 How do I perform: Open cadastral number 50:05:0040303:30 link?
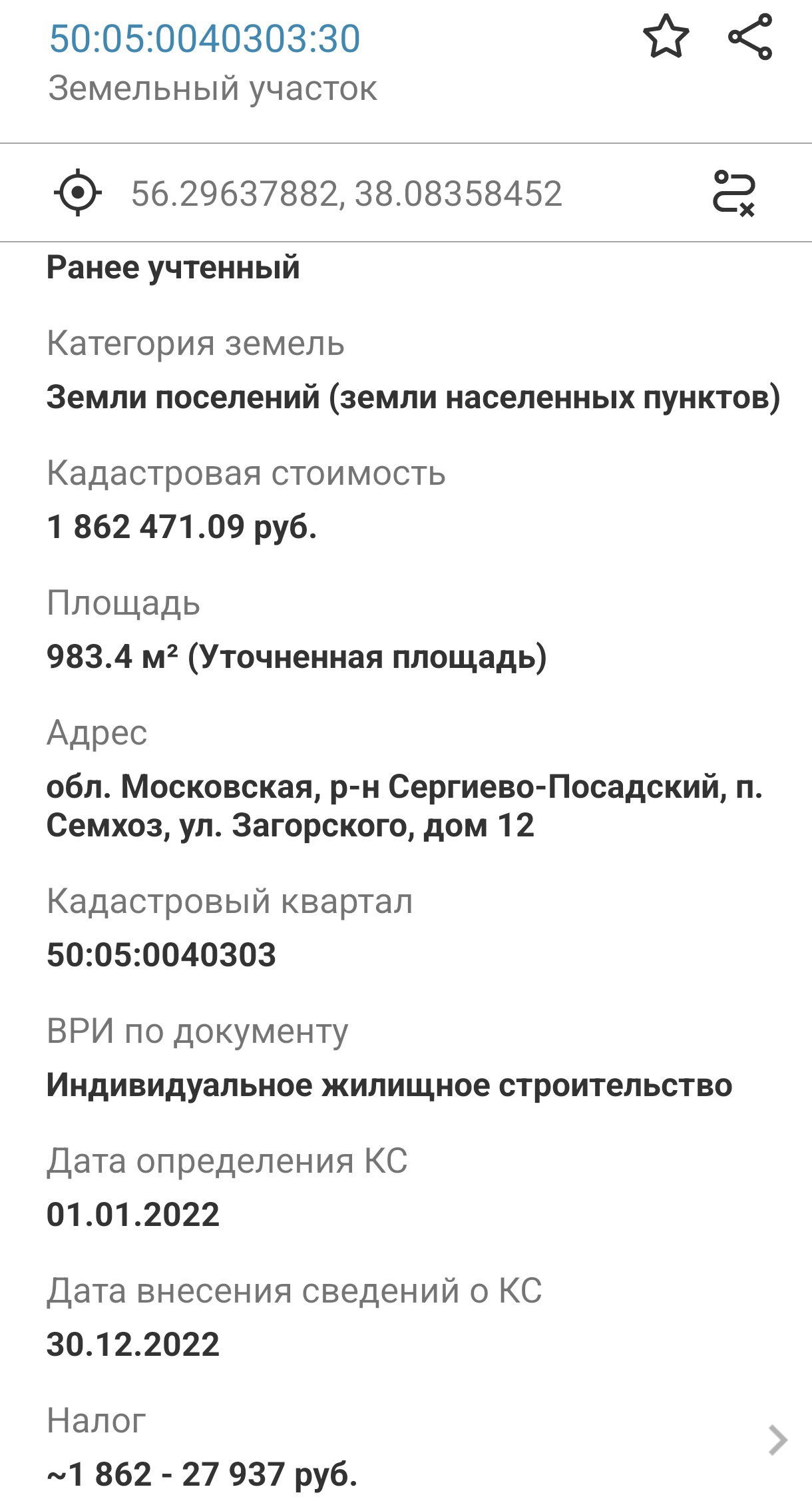point(205,39)
